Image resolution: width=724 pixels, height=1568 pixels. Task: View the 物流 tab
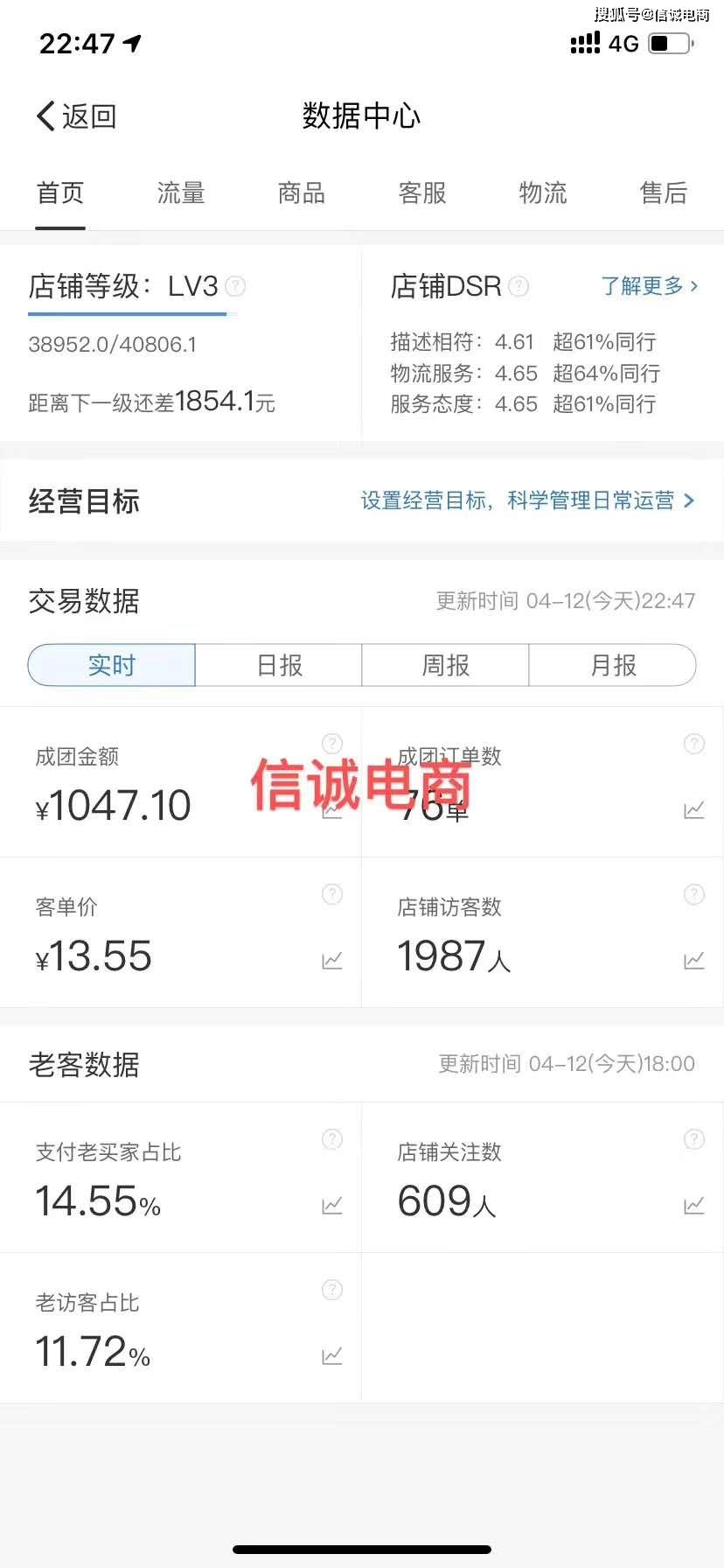coord(543,193)
